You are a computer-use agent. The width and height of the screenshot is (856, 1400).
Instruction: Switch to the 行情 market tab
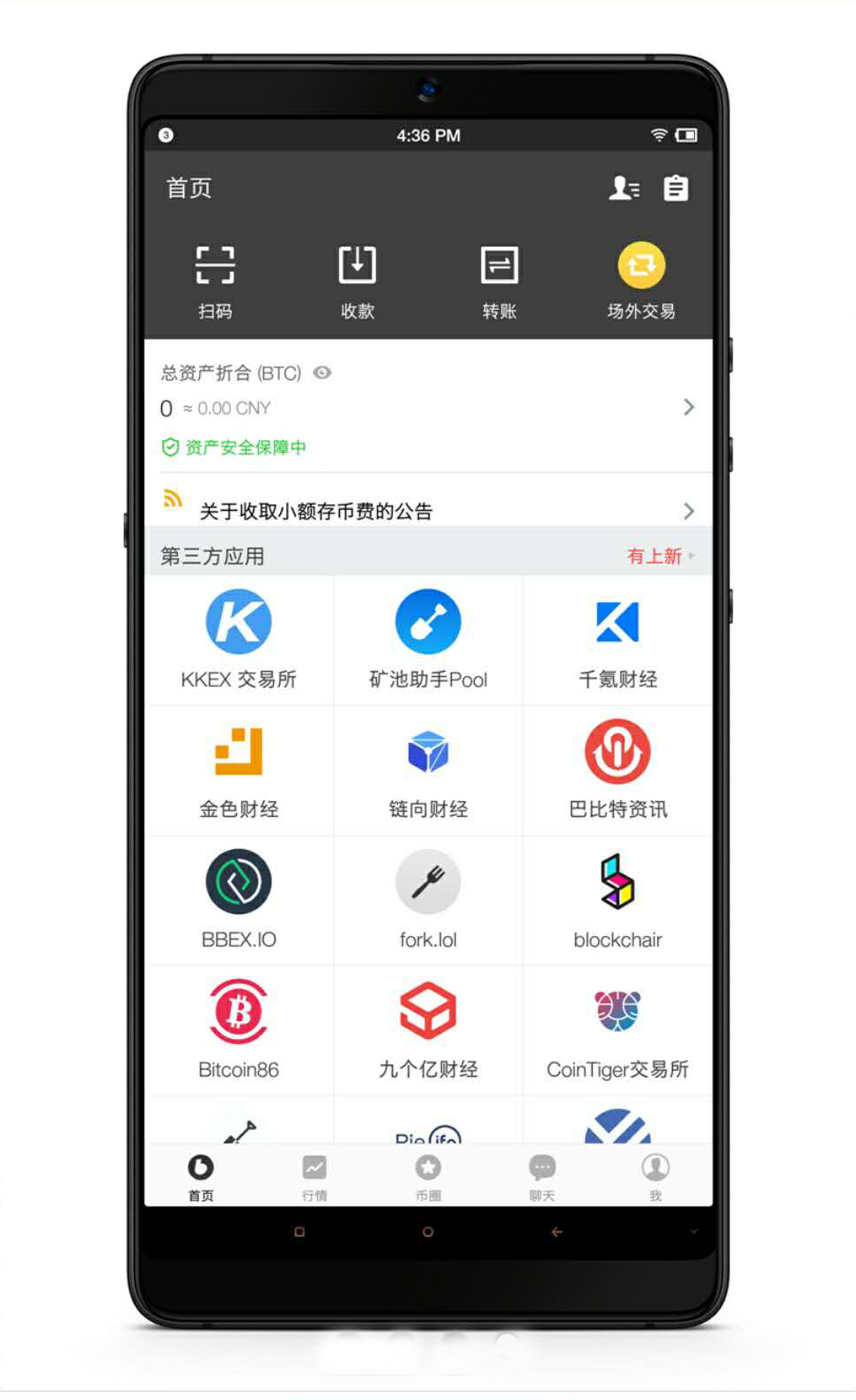(314, 1176)
